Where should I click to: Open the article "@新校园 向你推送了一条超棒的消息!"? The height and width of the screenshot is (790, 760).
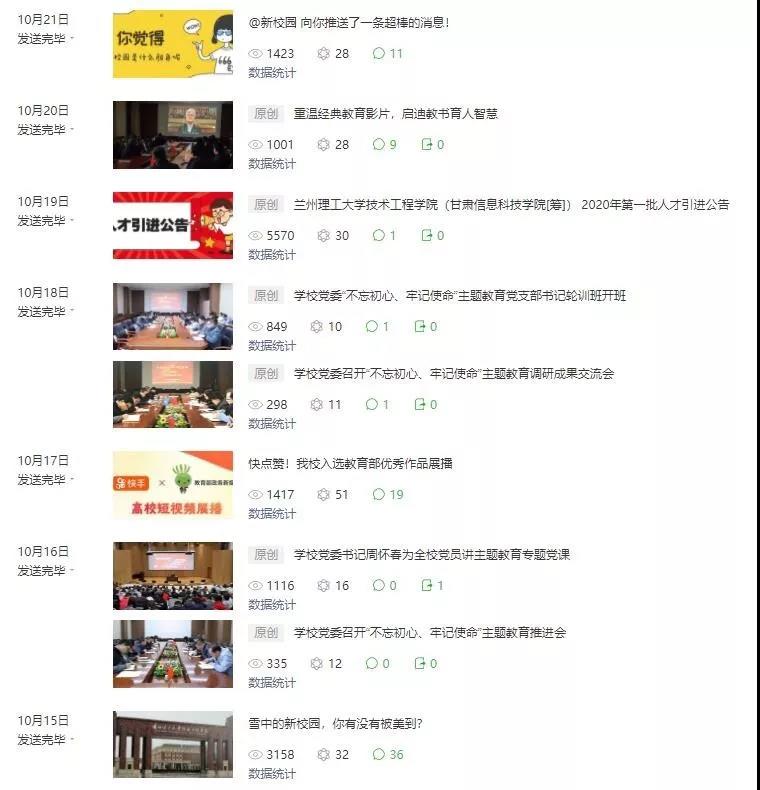[348, 22]
